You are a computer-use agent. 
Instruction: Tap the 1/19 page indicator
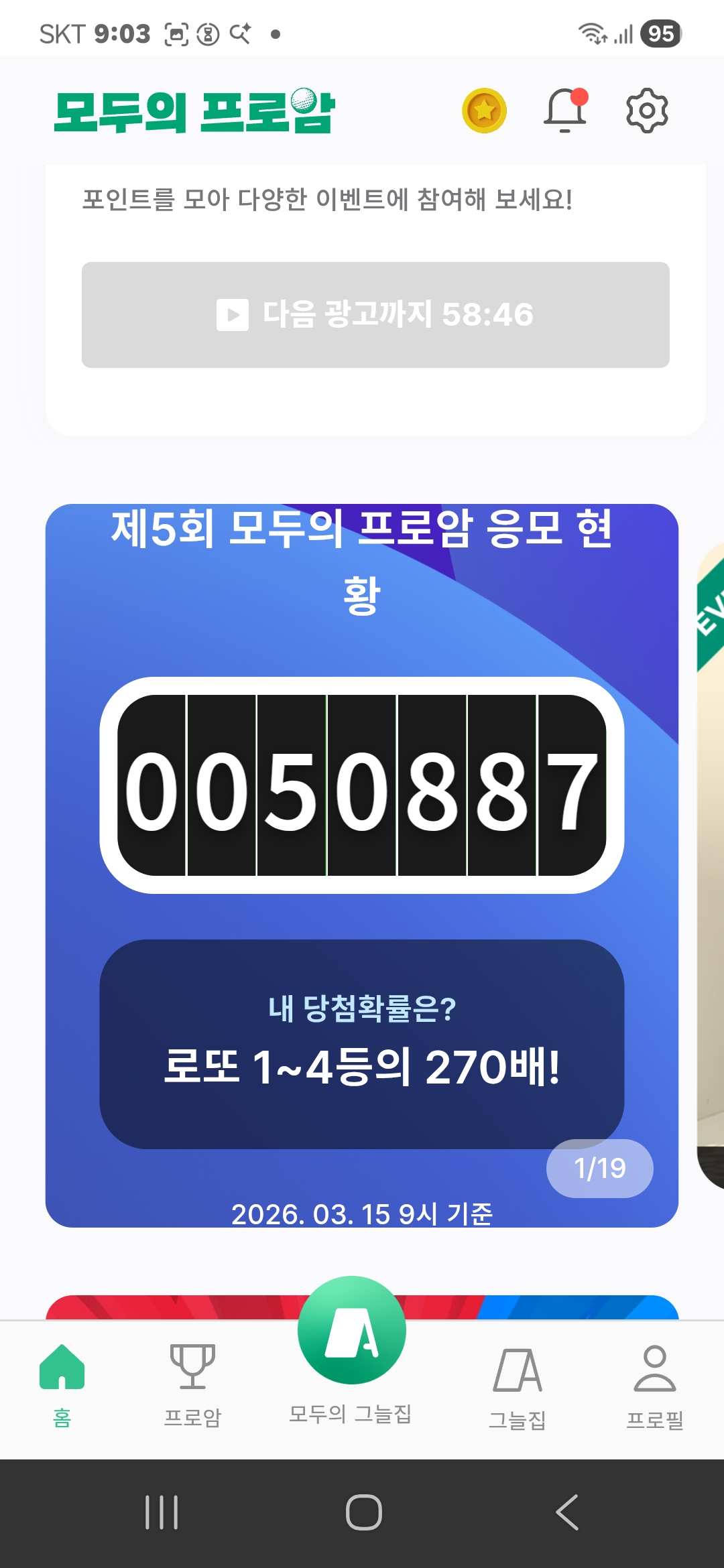(x=599, y=1169)
